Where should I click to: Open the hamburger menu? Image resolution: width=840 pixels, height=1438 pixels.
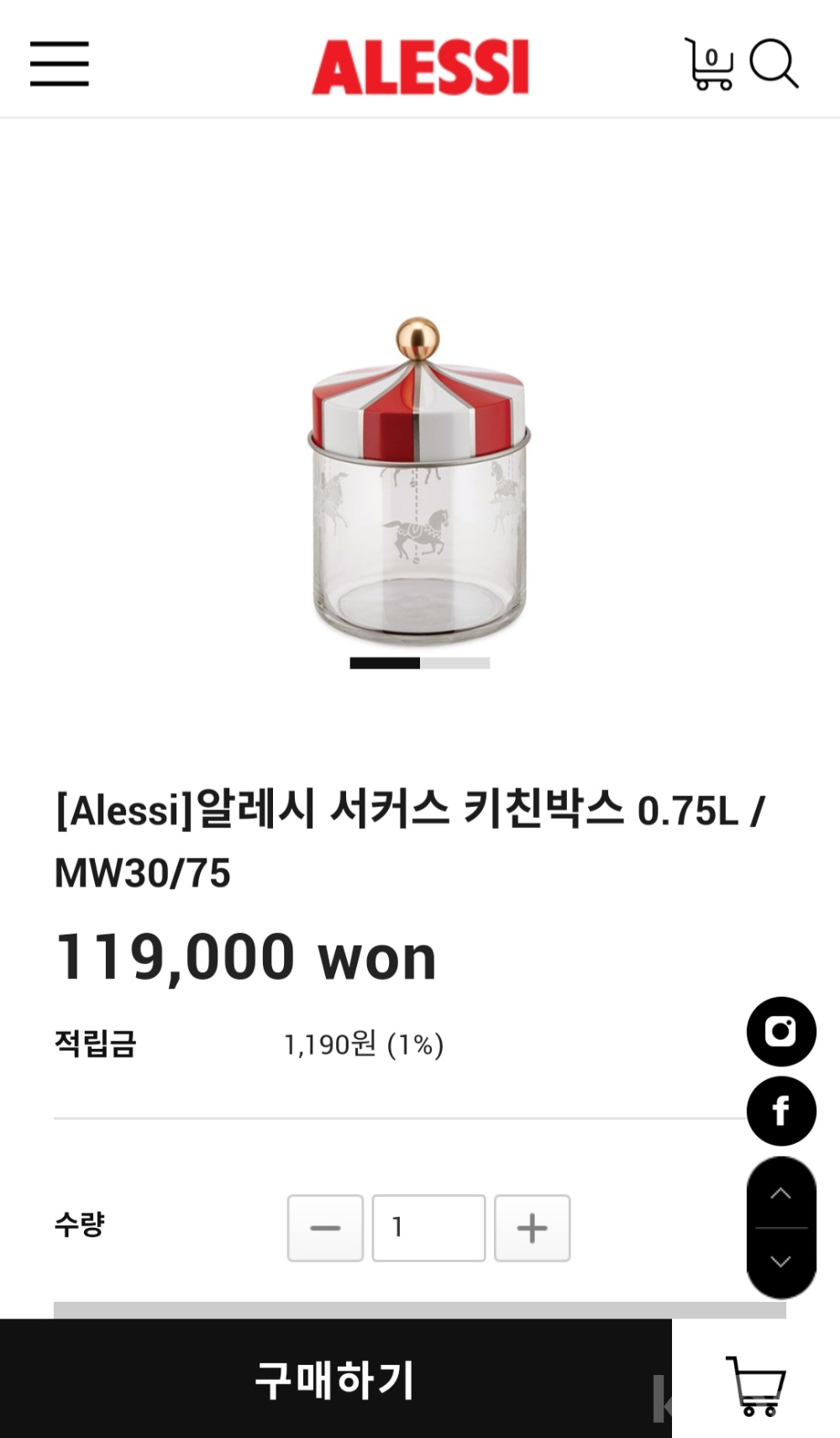(x=59, y=64)
